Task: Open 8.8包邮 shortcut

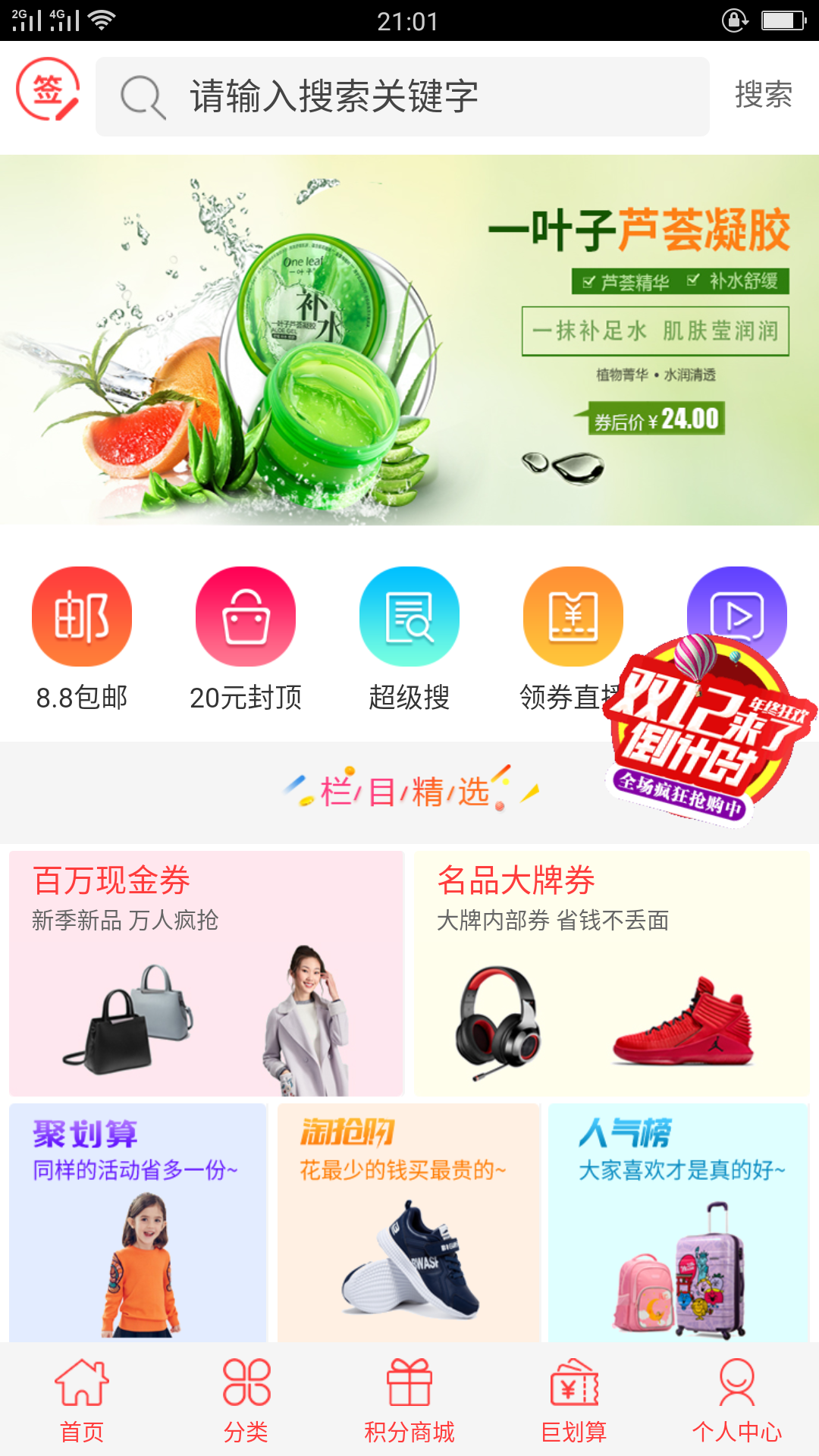Action: coord(82,639)
